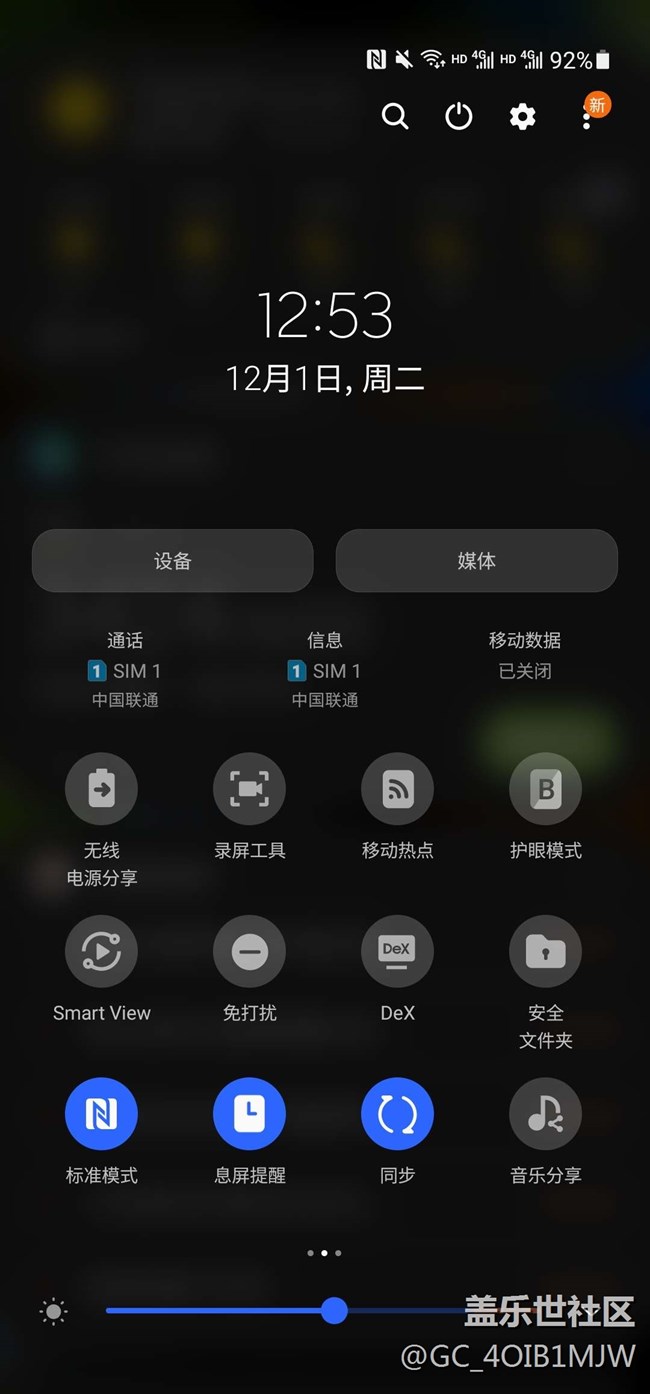Choose the SIM under 信息
The height and width of the screenshot is (1394, 650).
[325, 670]
